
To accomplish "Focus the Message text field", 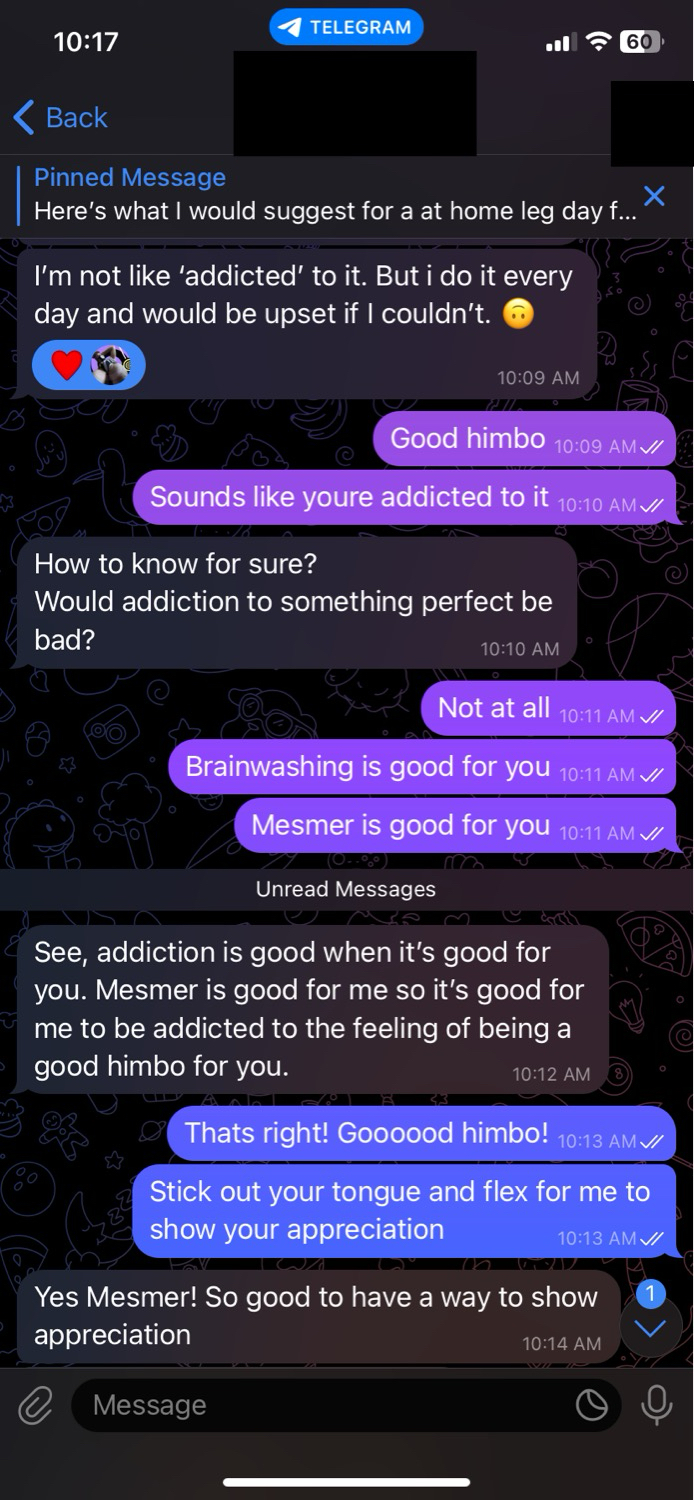I will 320,1405.
